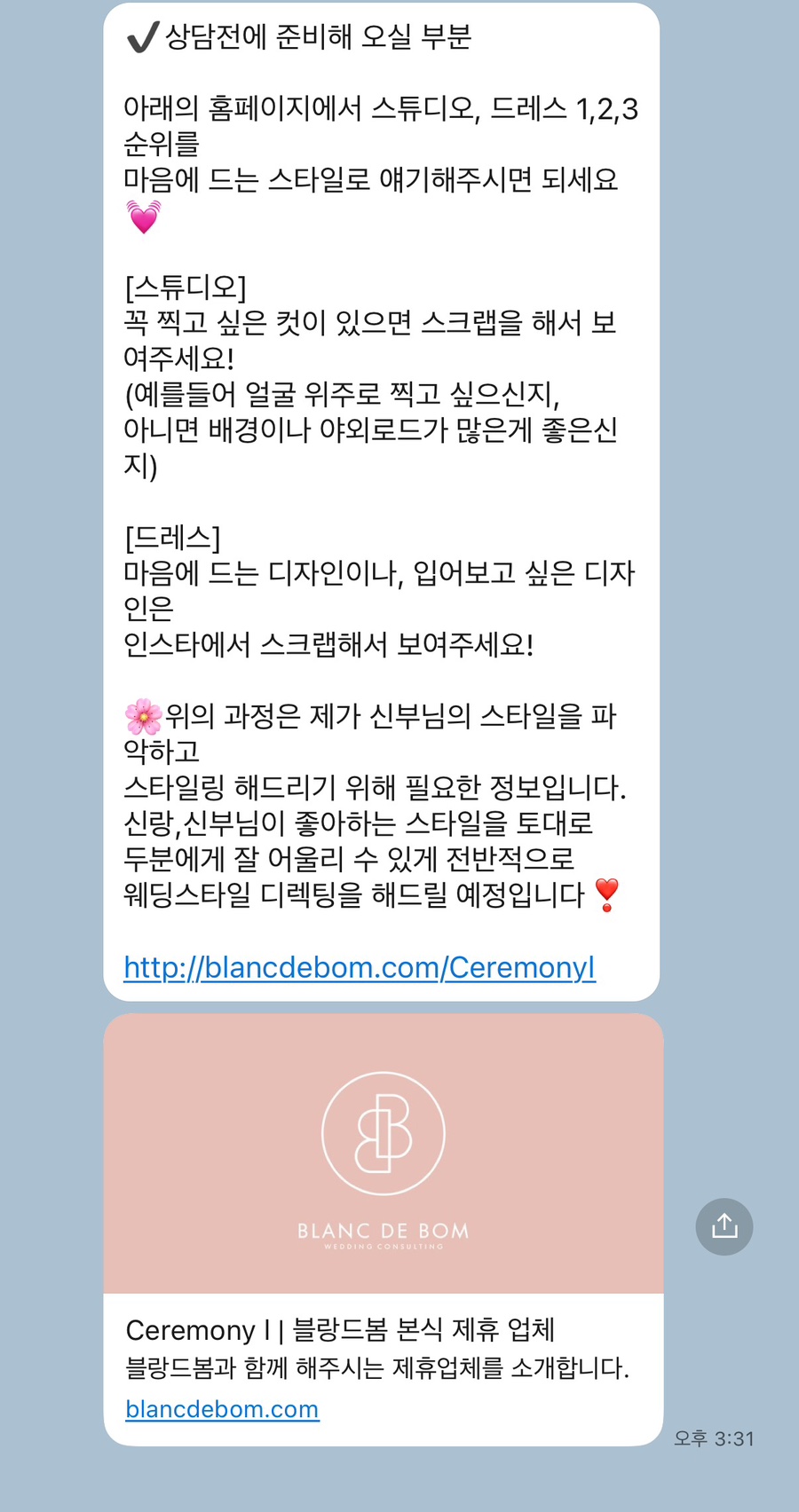Open the blancdebom.com/Ceremonyl link in the message

(360, 967)
